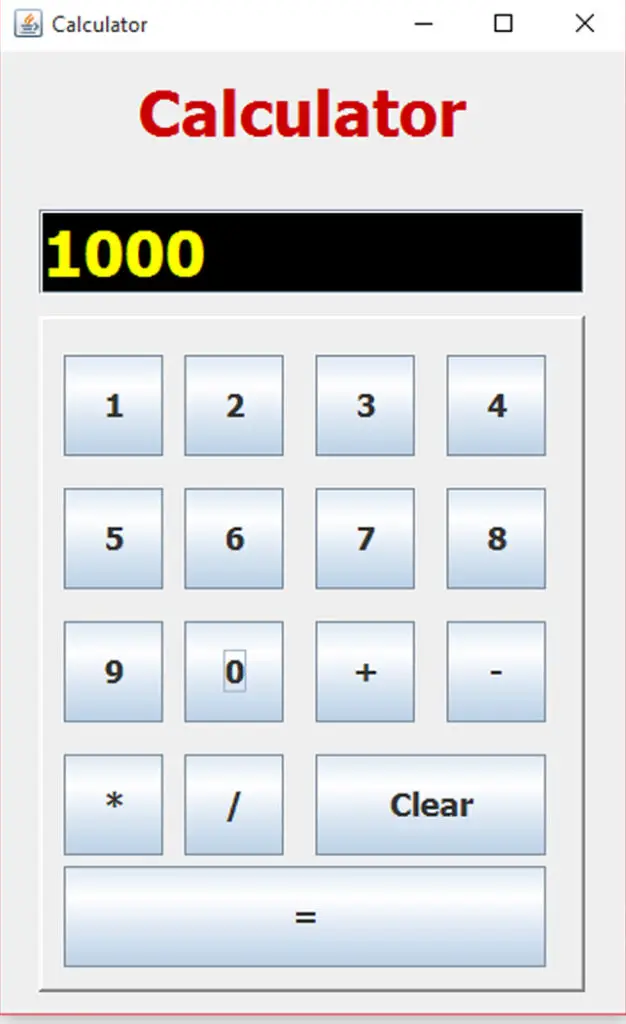Calculate the result with equals
Viewport: 626px width, 1024px height.
click(305, 916)
